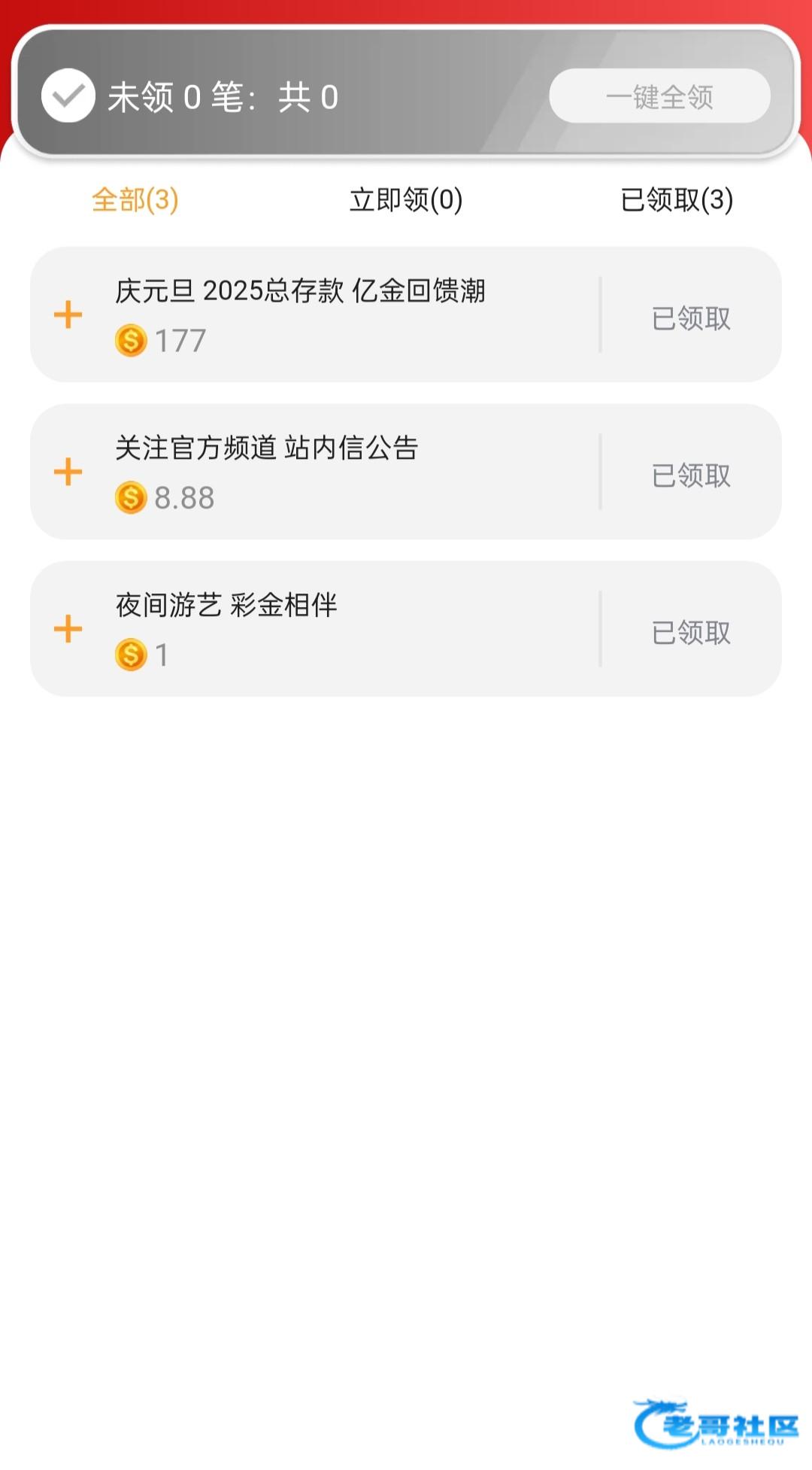The width and height of the screenshot is (812, 1470).
Task: Switch to the 全部(3) tab
Action: coord(135,200)
